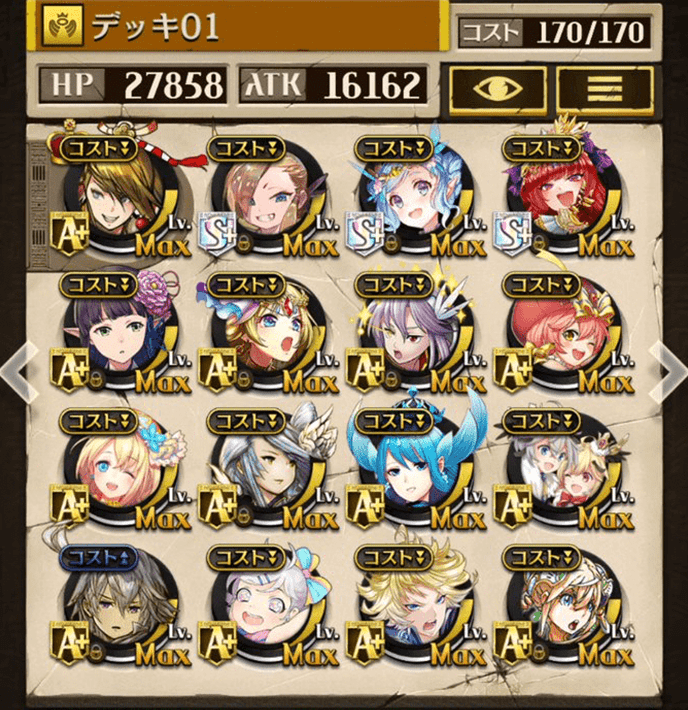Select the silver-haired character with white wing ornament
Viewport: 688px width, 710px height.
click(260, 470)
